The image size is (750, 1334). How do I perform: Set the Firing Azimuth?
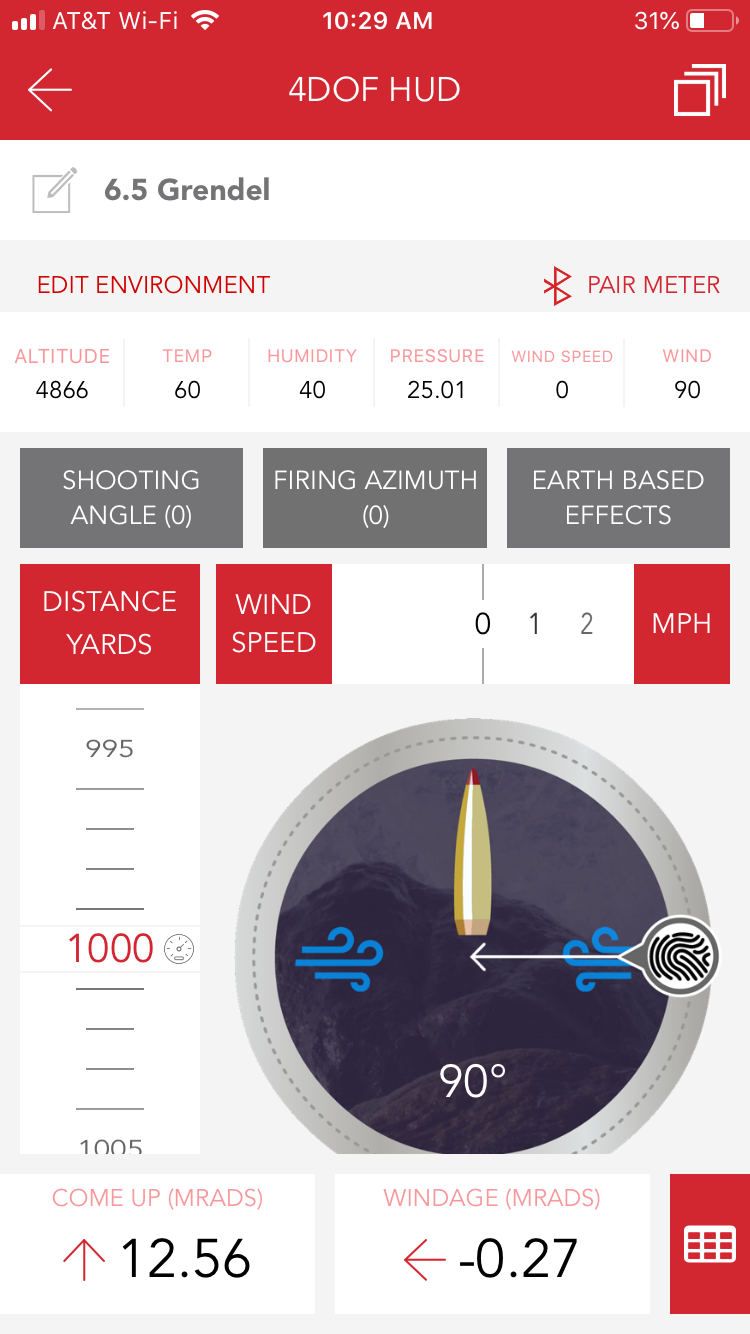(x=375, y=497)
